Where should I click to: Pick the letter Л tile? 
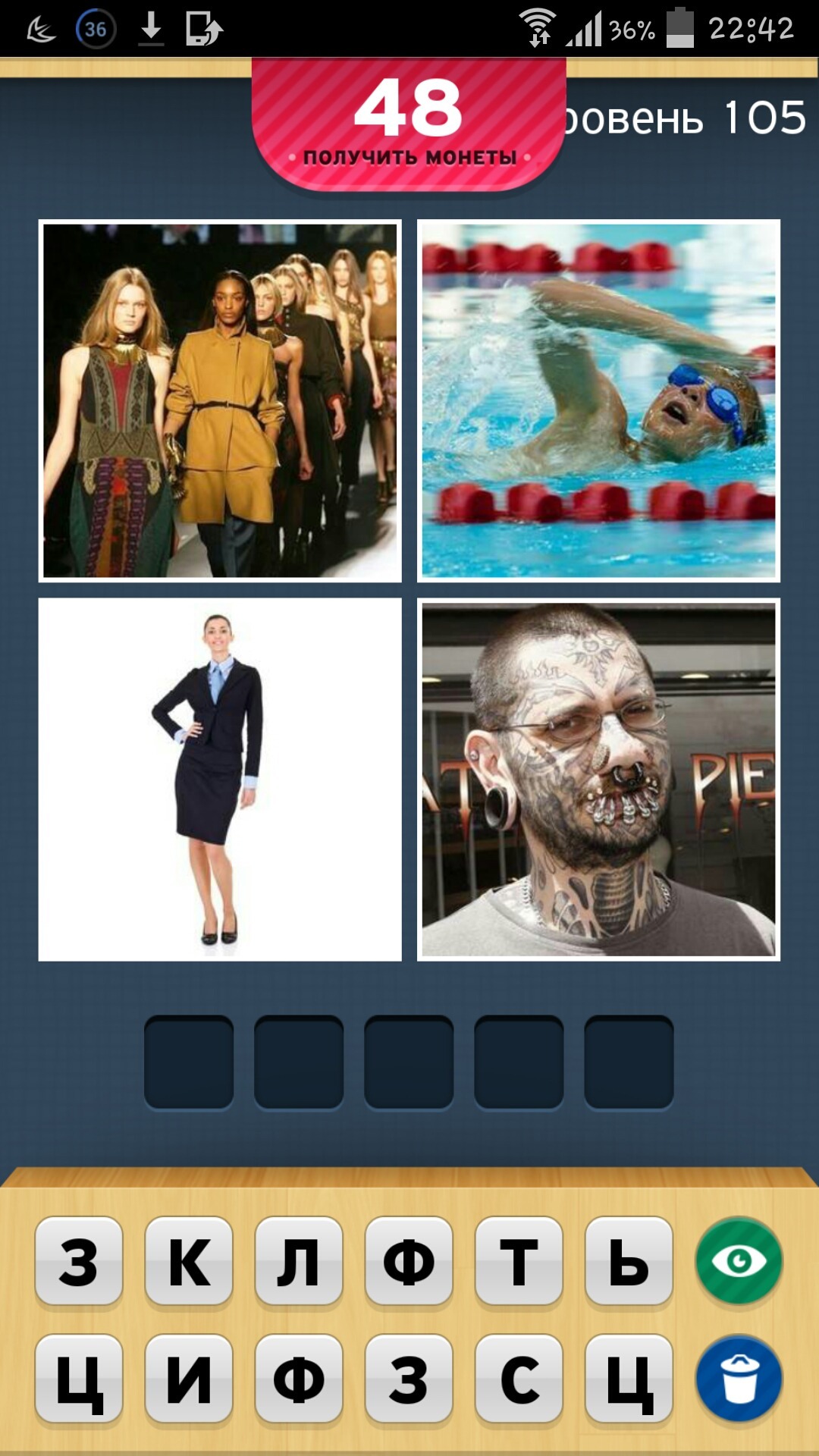pos(299,1263)
